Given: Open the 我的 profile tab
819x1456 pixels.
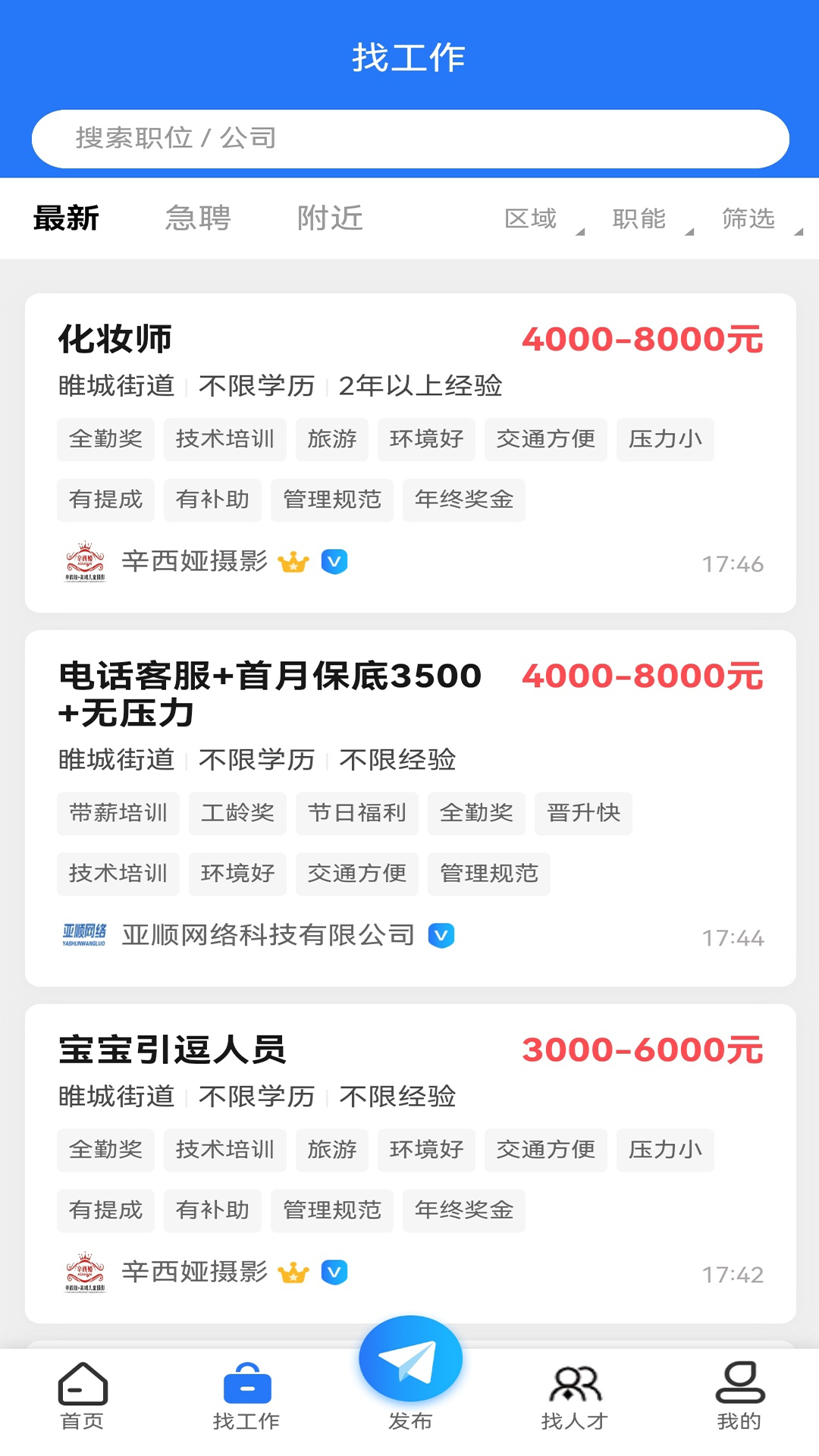Looking at the screenshot, I should (x=739, y=1396).
